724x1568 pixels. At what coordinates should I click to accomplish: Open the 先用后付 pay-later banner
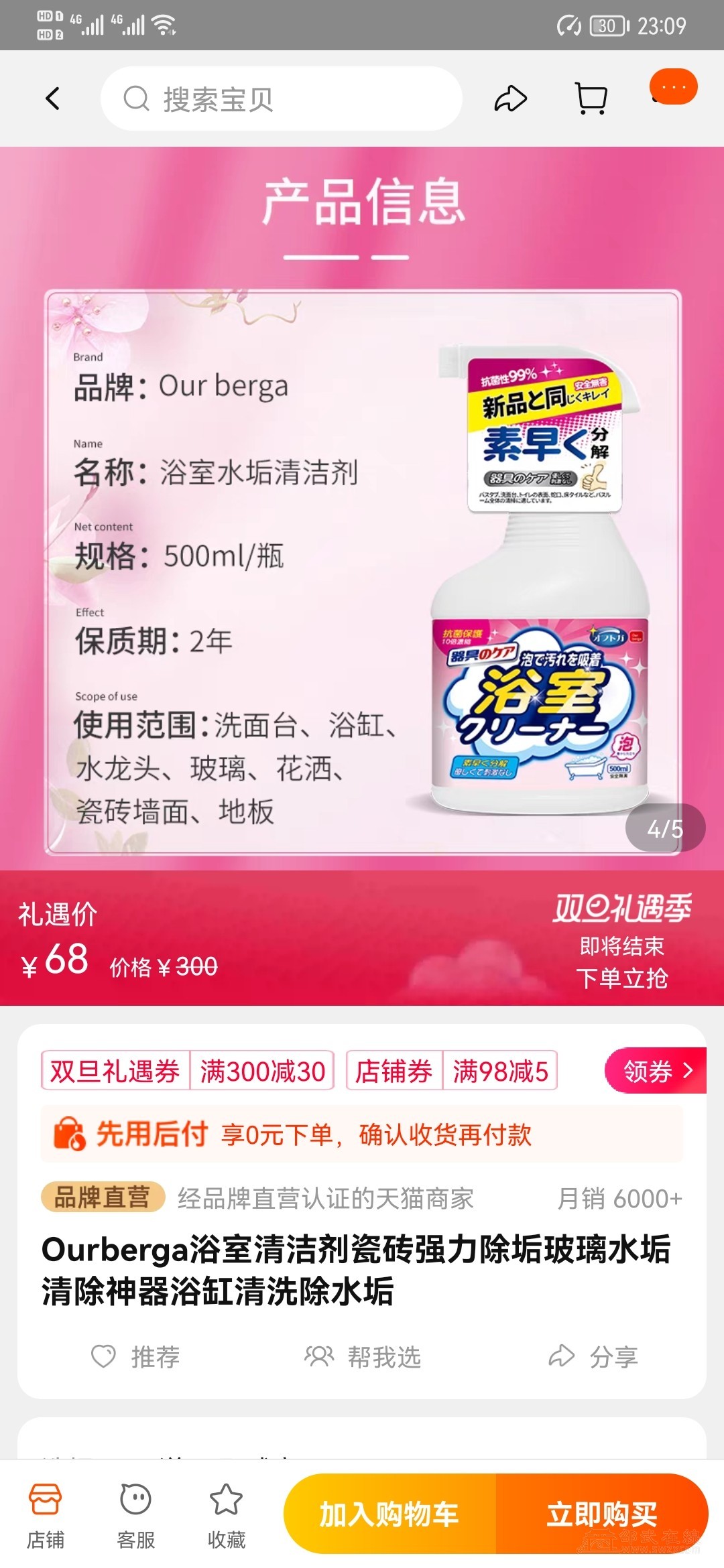(362, 1134)
